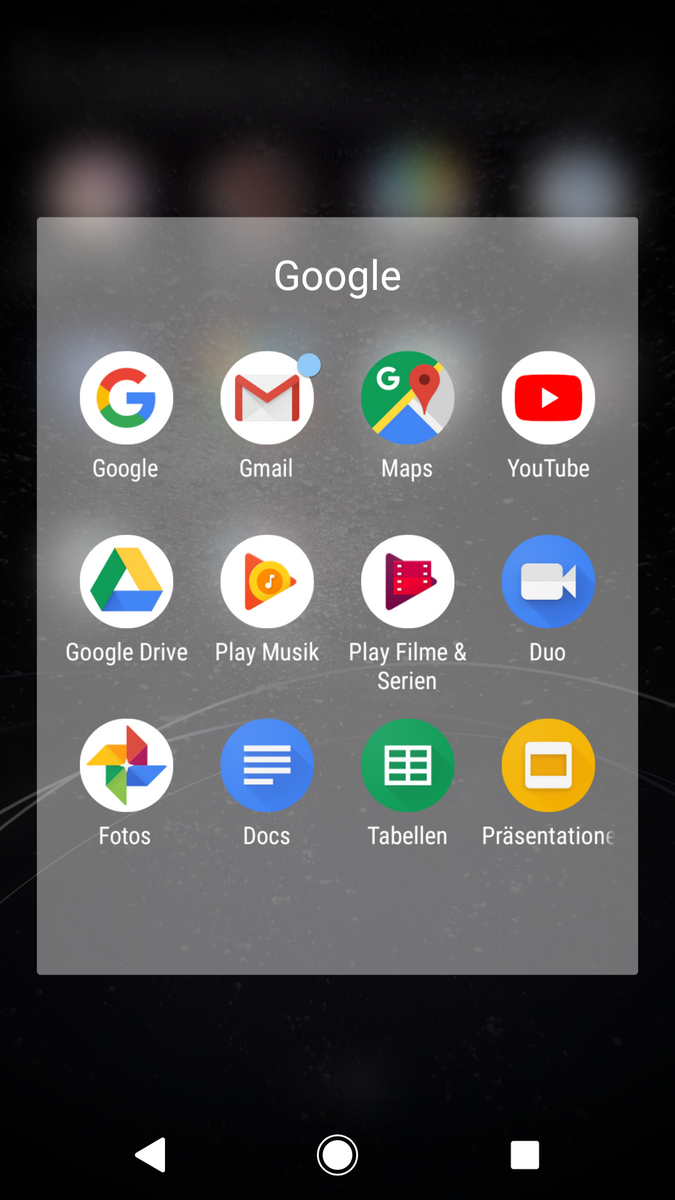Viewport: 675px width, 1200px height.
Task: Open Tabellen
Action: pos(407,766)
